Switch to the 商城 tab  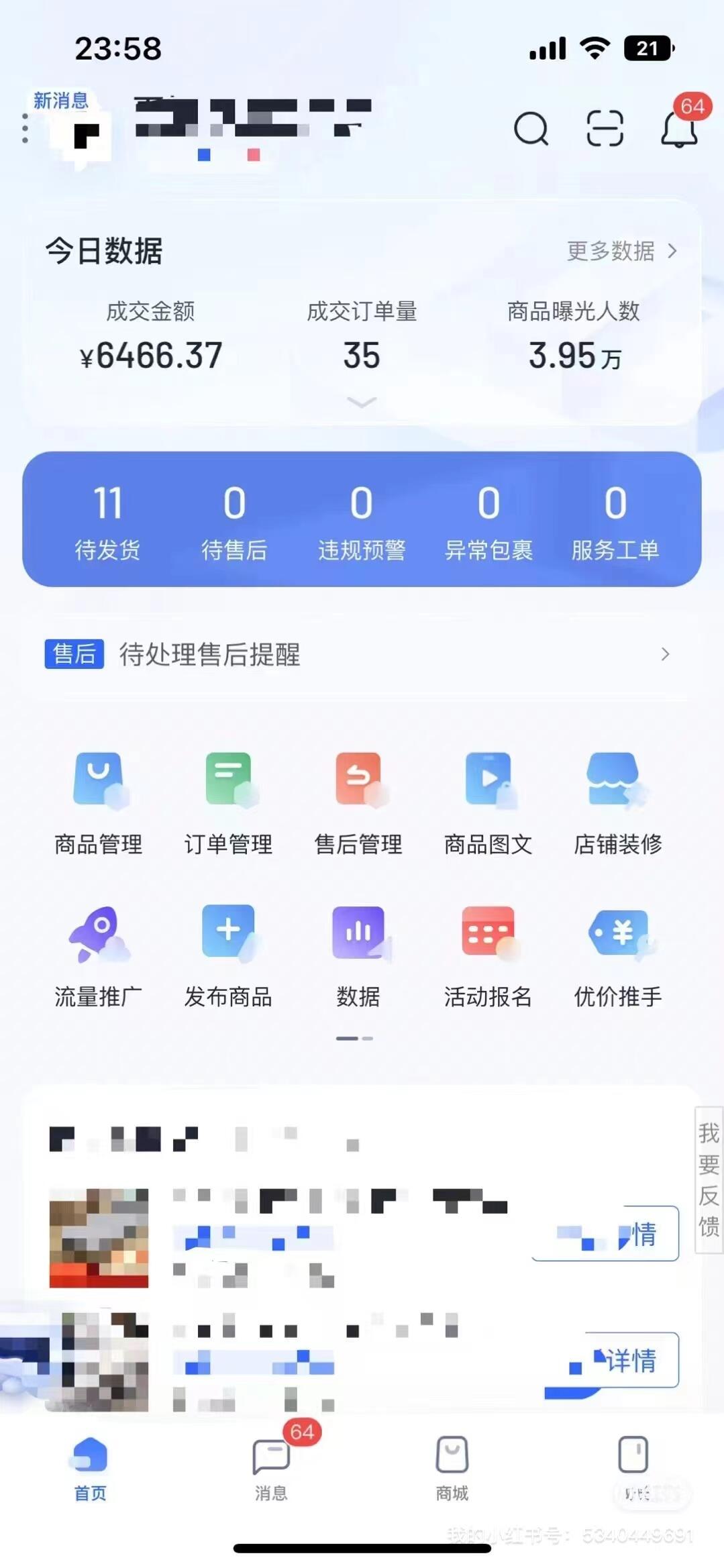pos(452,1467)
